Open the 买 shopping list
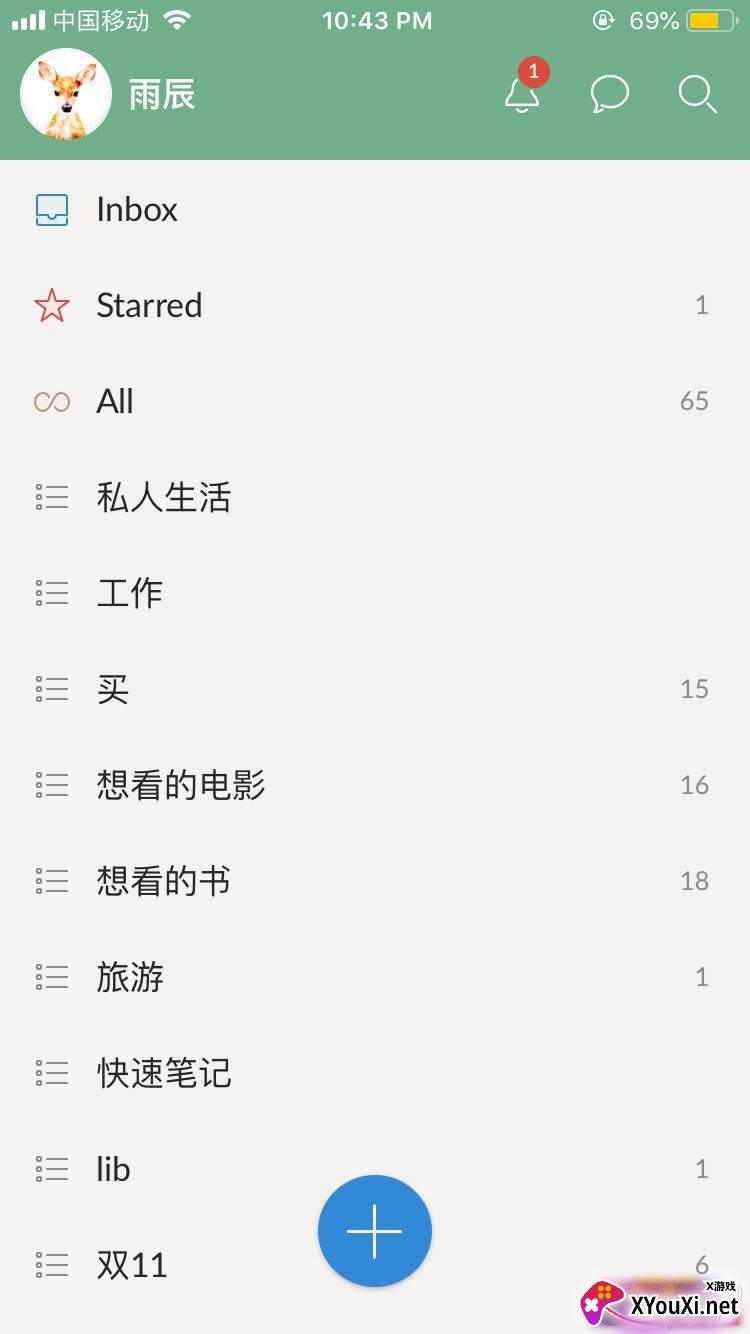 (112, 689)
